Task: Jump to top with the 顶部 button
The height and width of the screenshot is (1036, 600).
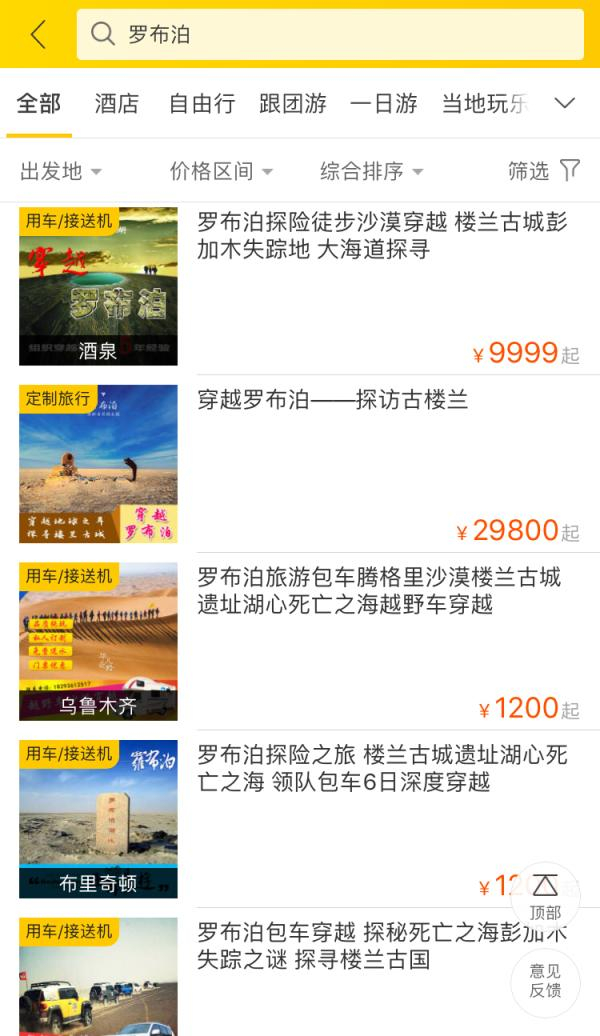Action: click(x=545, y=896)
